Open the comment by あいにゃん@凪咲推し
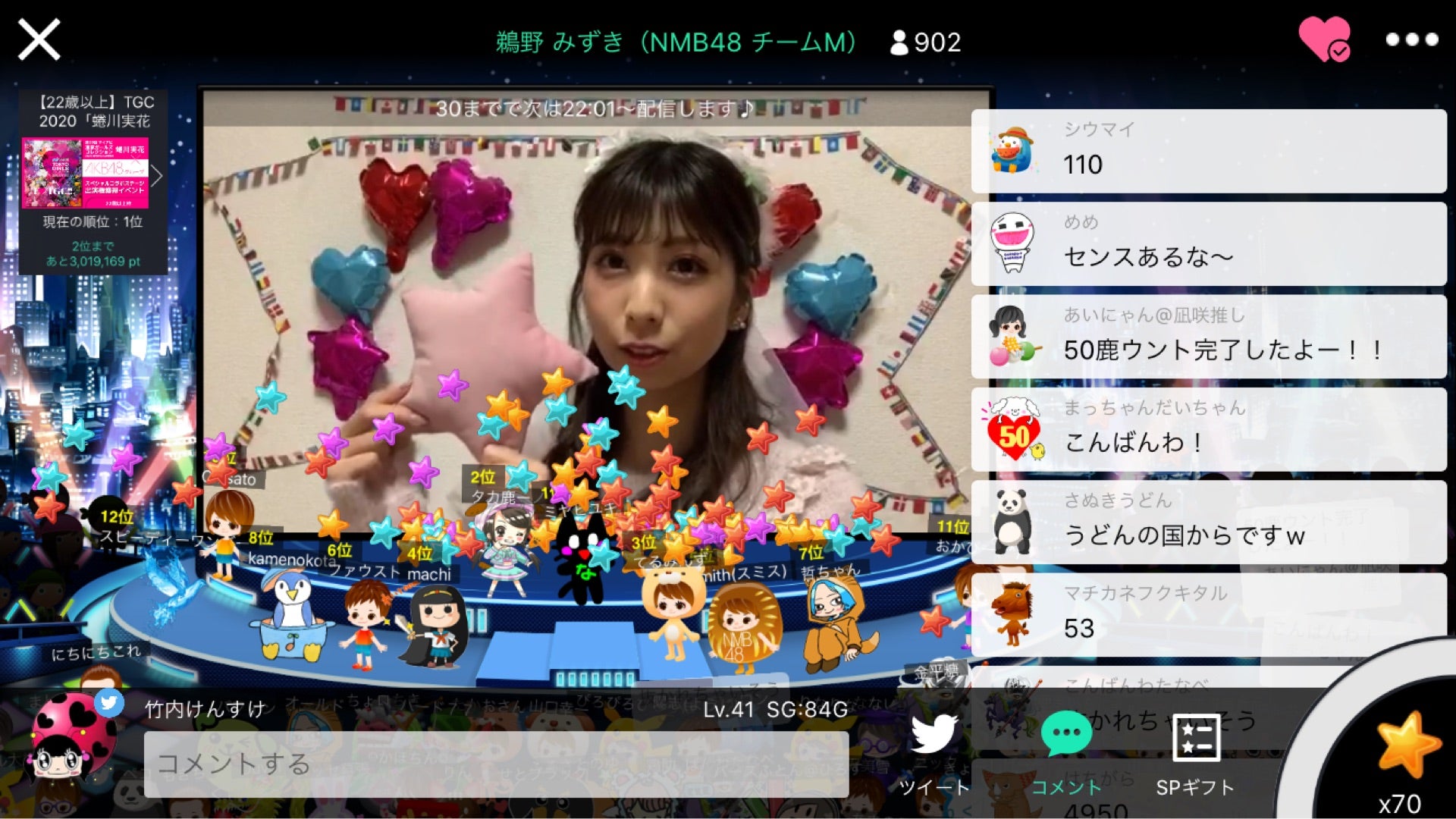Screen dimensions: 1456x819 click(1209, 337)
